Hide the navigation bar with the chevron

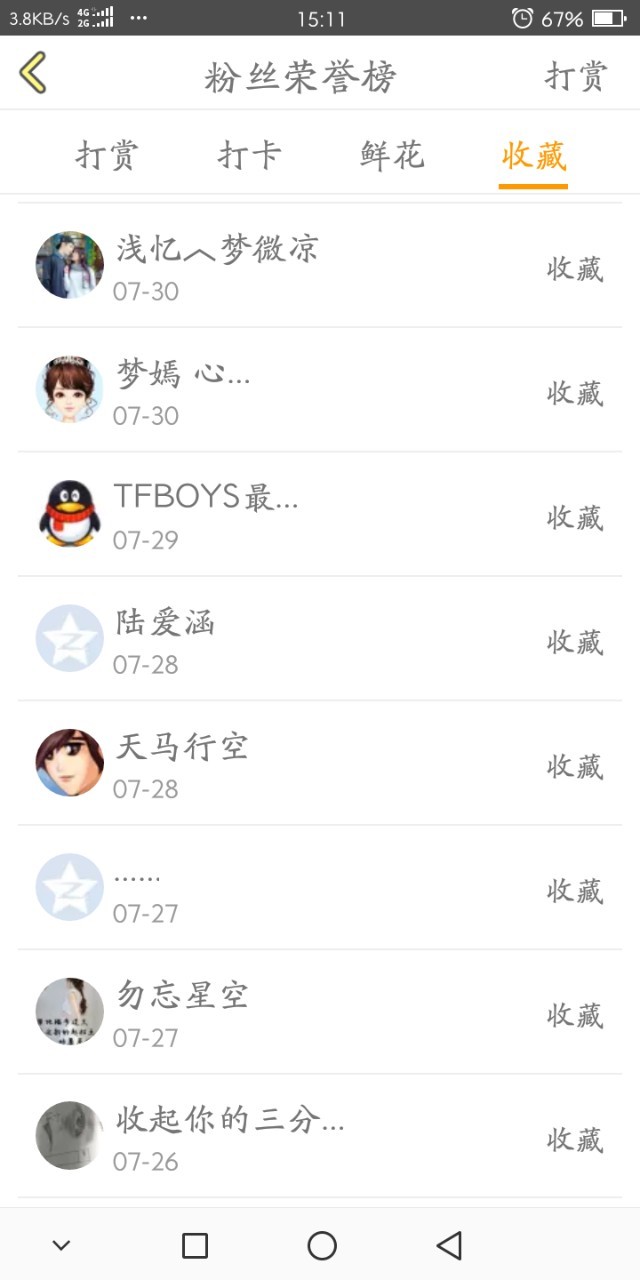point(61,1245)
